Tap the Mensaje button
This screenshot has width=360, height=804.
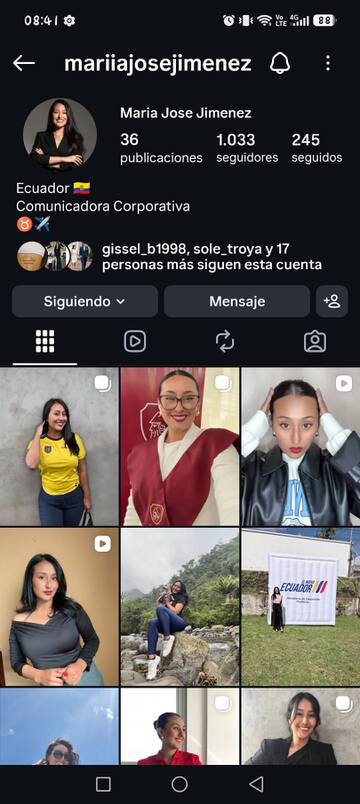237,301
